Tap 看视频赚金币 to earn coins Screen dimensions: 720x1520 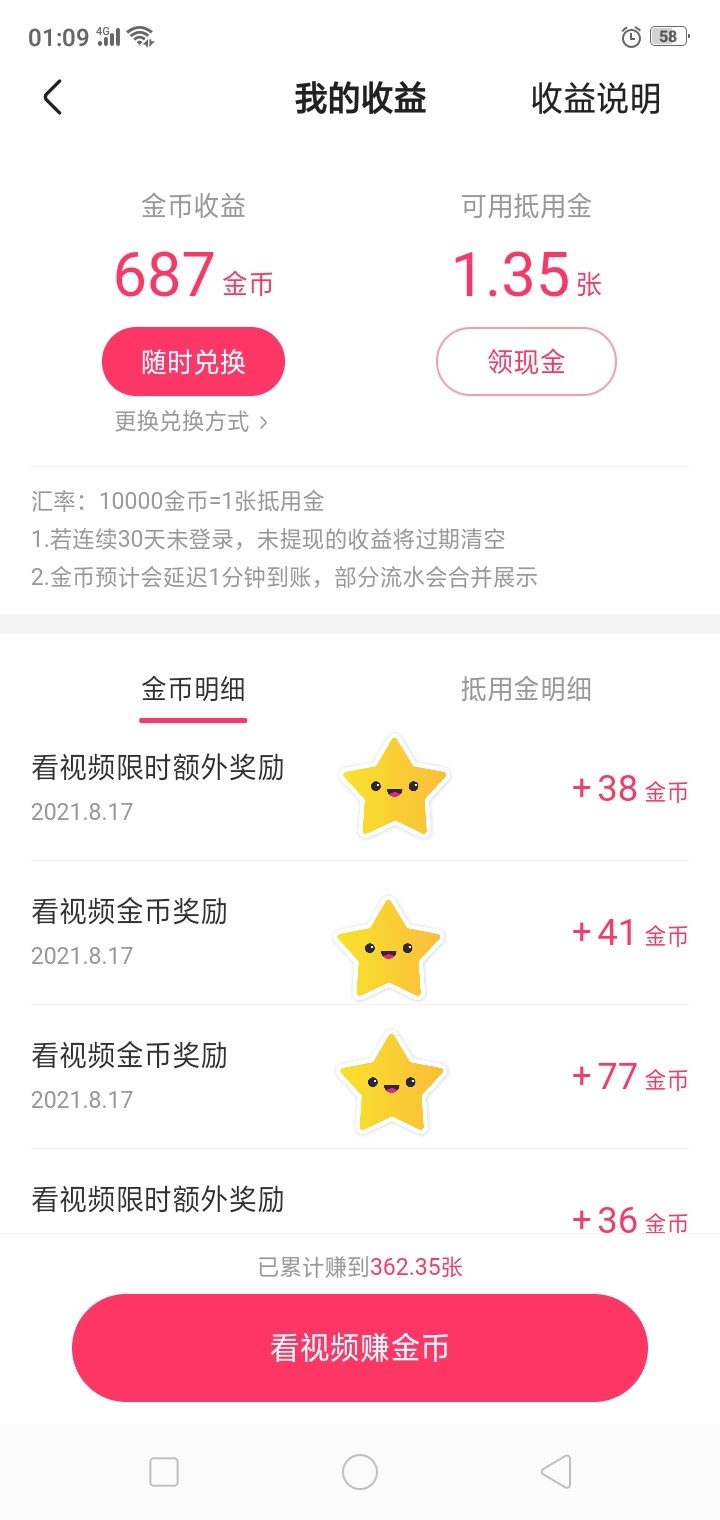(x=360, y=1347)
